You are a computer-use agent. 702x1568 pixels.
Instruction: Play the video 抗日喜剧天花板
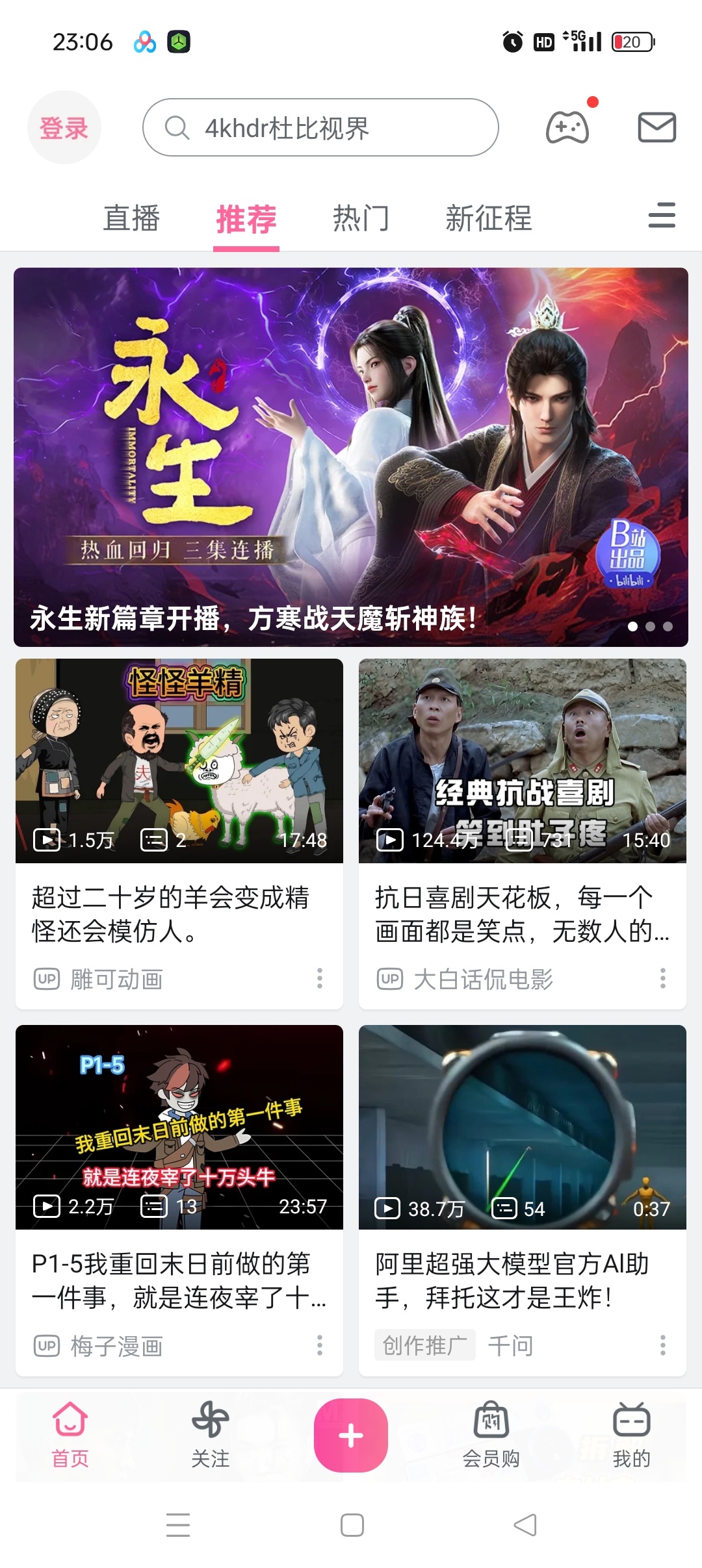click(523, 761)
